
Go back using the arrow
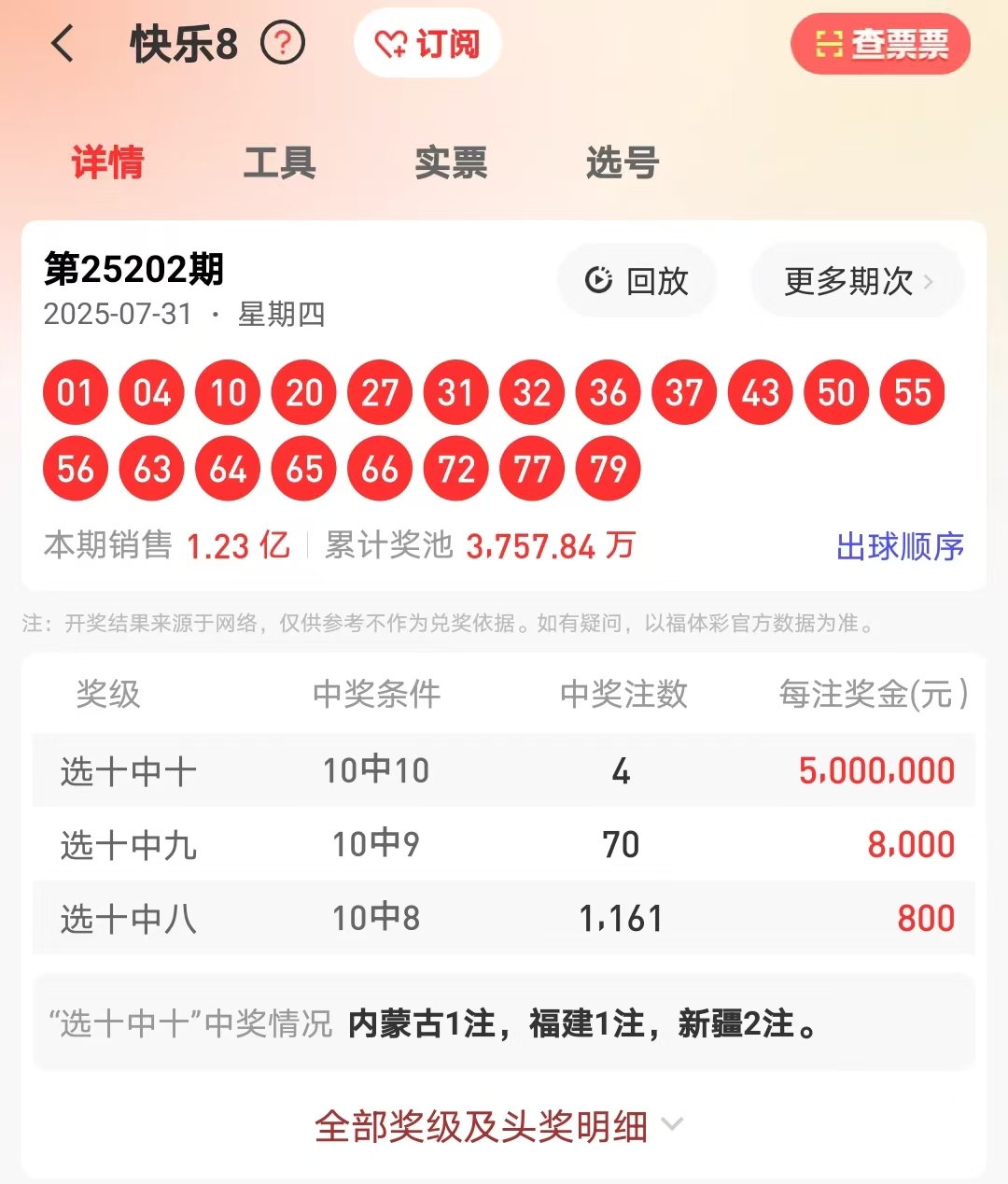click(x=63, y=44)
